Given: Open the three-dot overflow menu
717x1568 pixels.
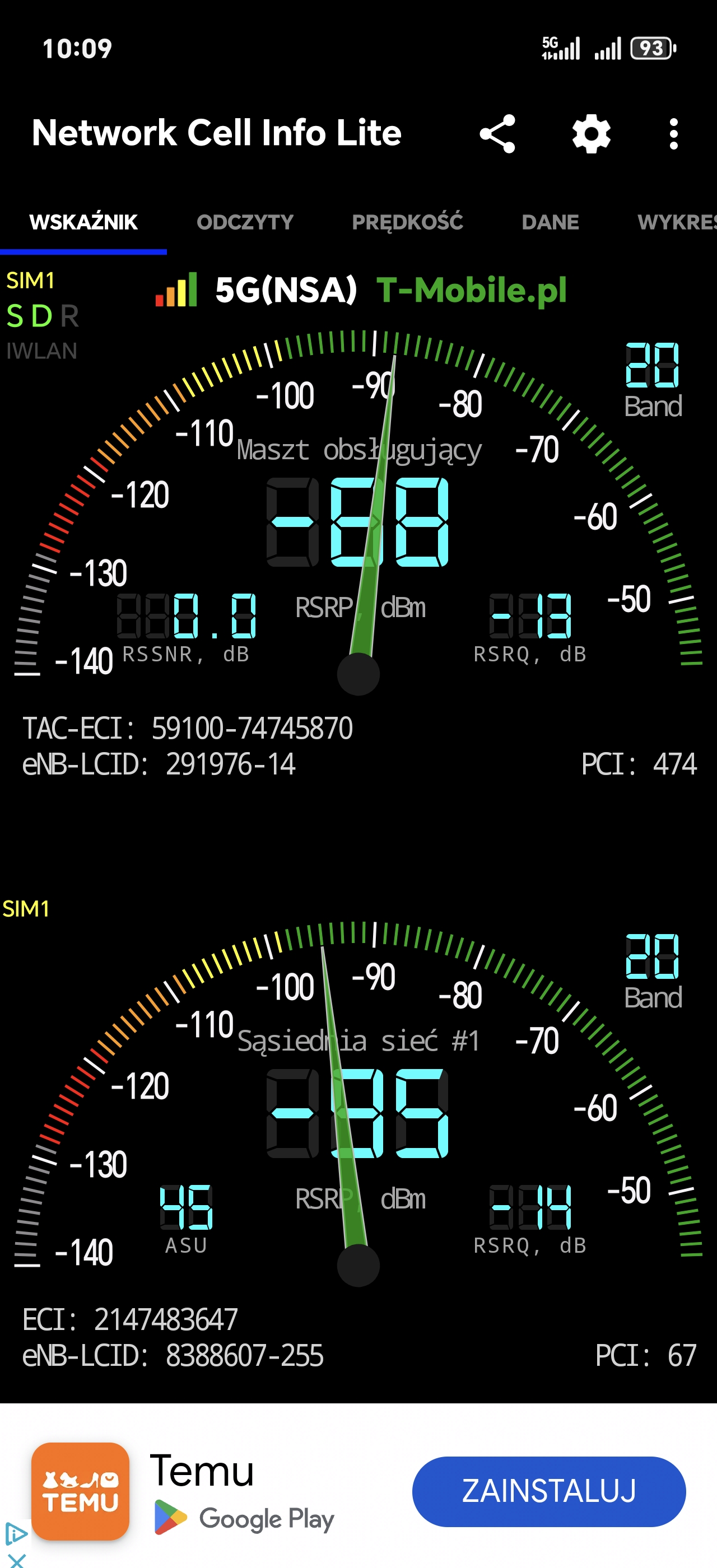Looking at the screenshot, I should click(x=673, y=133).
